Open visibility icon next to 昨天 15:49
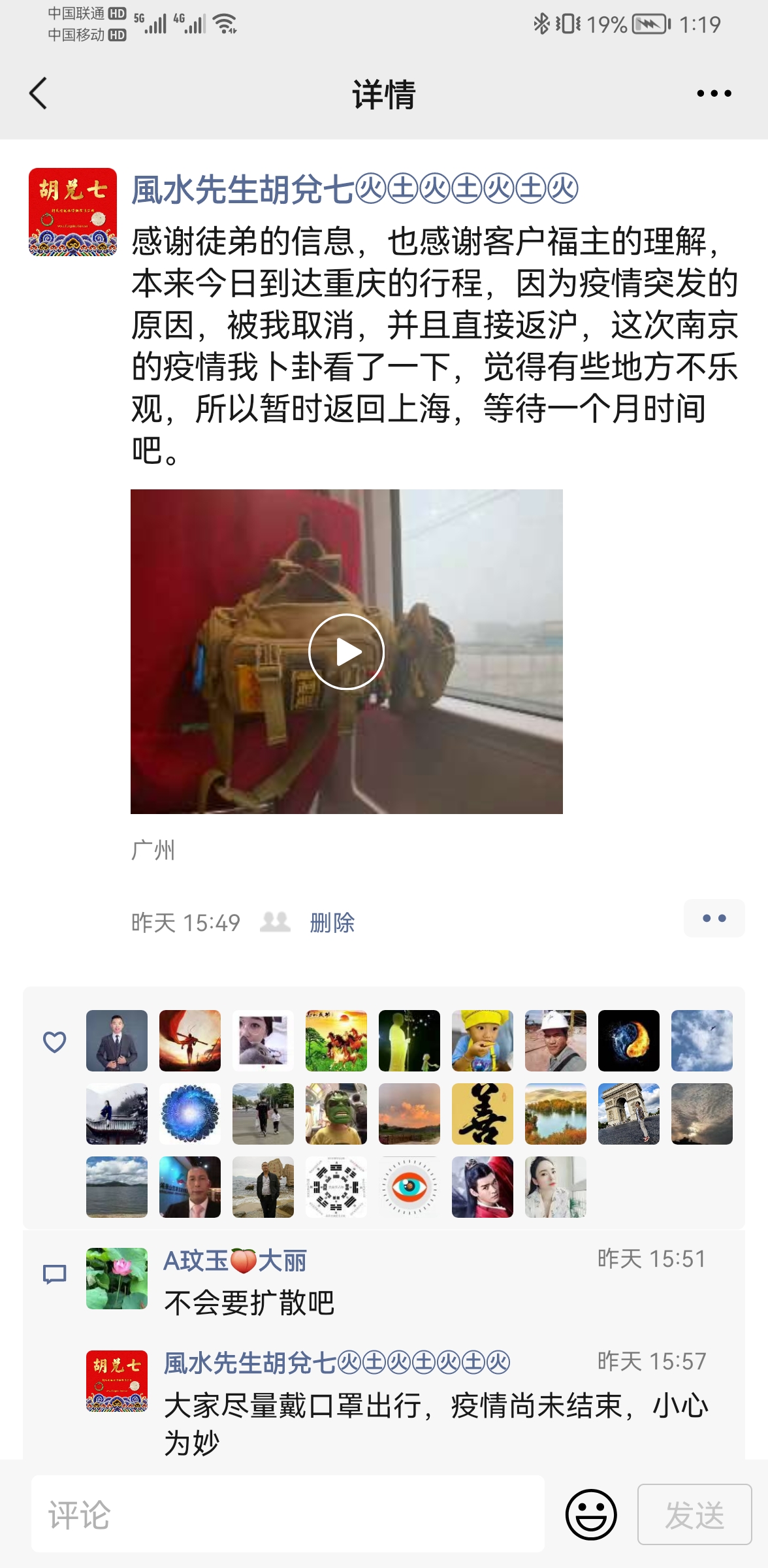This screenshot has width=768, height=1568. point(275,922)
